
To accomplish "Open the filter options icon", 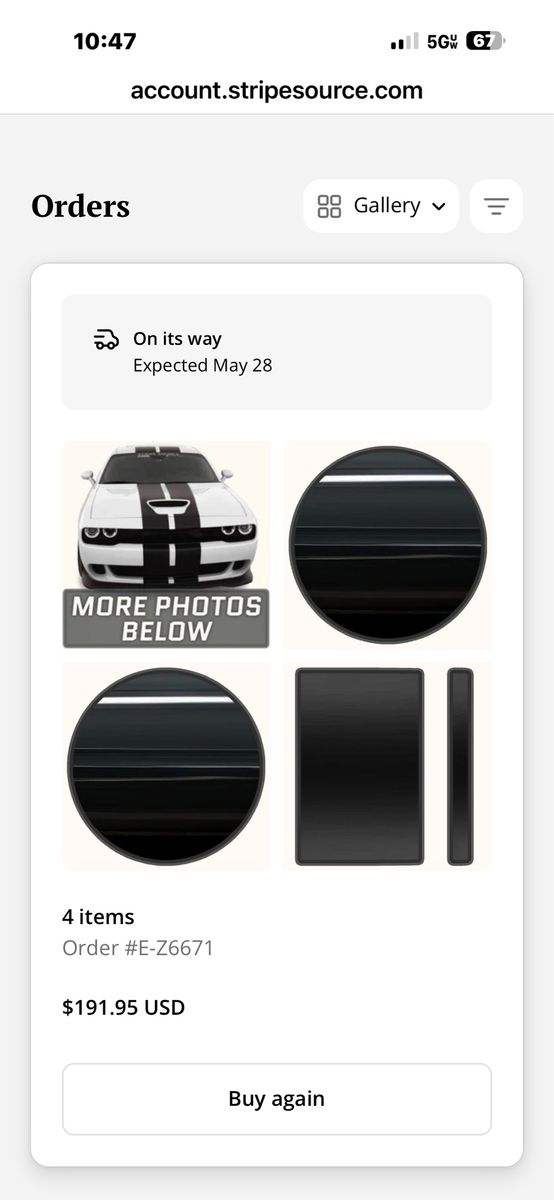I will 496,206.
